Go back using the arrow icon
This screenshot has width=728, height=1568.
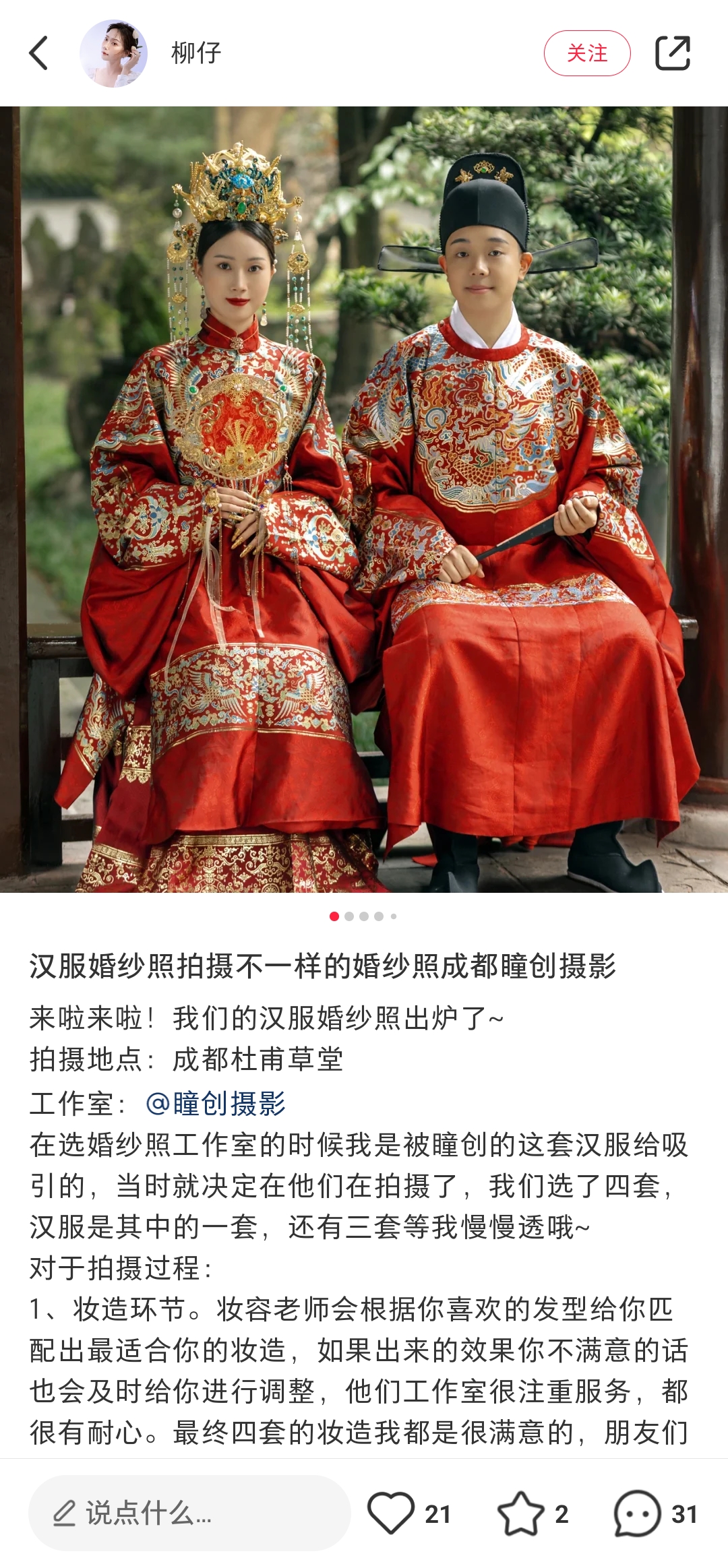click(39, 53)
